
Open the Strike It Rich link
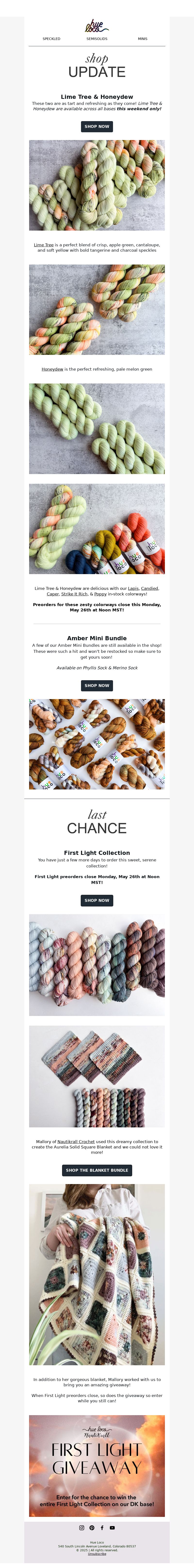[74, 594]
